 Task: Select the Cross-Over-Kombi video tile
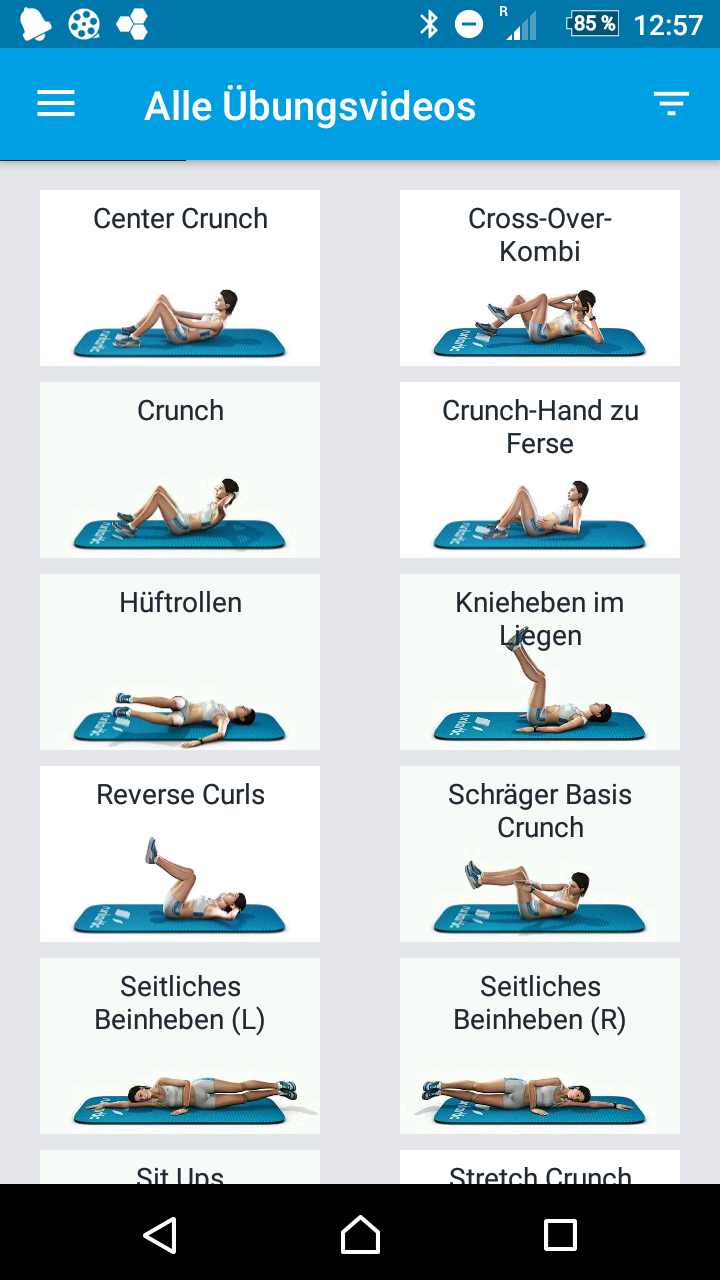pos(540,278)
